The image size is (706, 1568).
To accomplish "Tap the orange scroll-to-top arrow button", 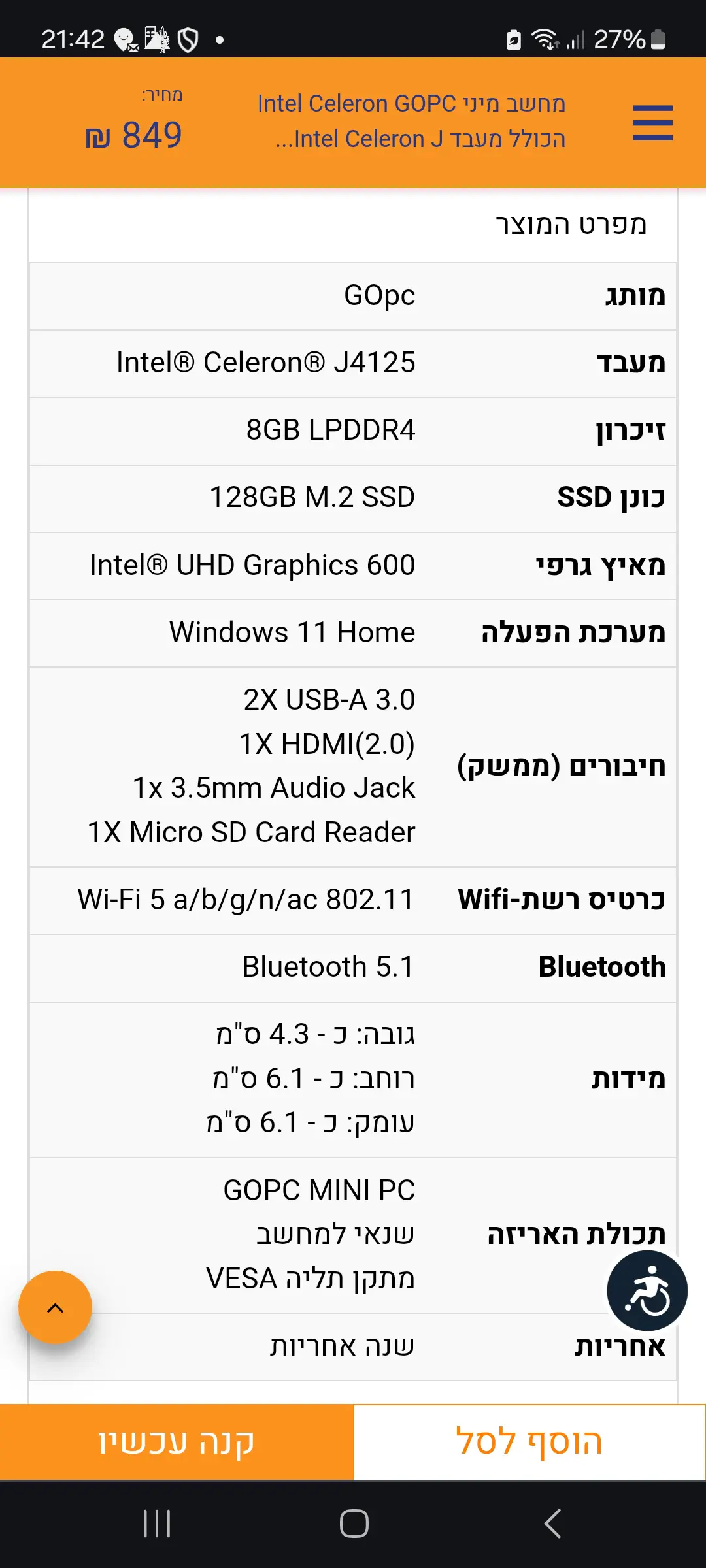I will click(56, 1307).
